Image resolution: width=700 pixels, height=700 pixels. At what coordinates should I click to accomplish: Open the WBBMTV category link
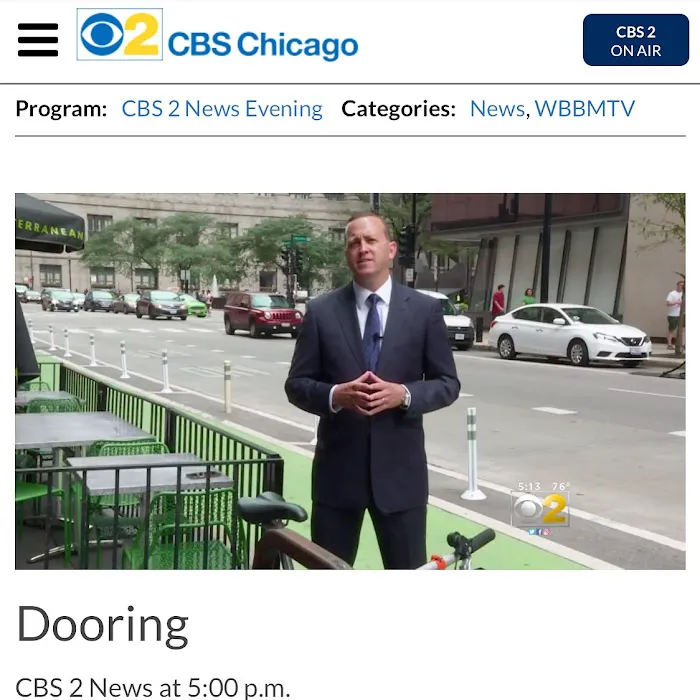[x=585, y=108]
